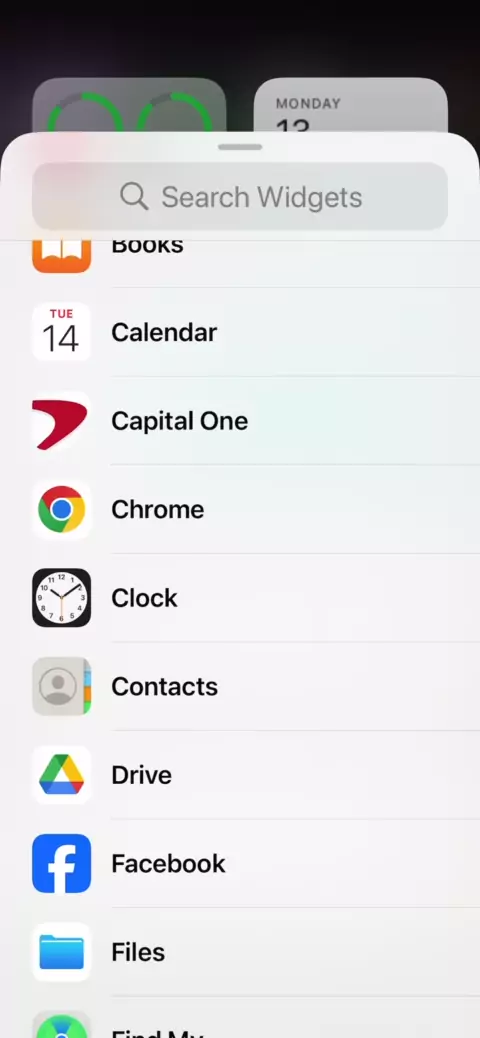This screenshot has height=1038, width=480.
Task: Select Drive from the widget list
Action: 240,775
